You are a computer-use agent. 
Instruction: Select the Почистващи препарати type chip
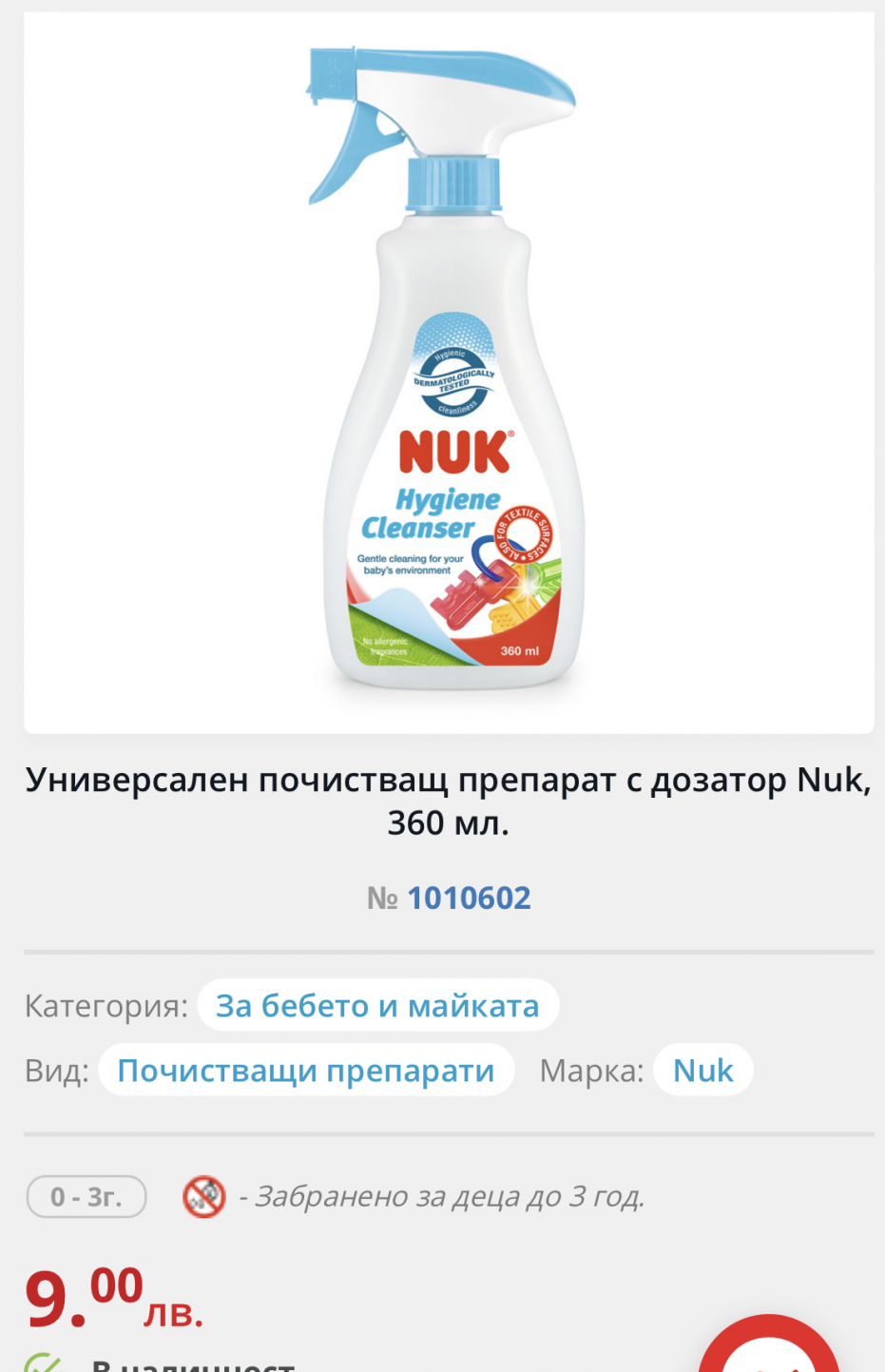click(x=305, y=1071)
